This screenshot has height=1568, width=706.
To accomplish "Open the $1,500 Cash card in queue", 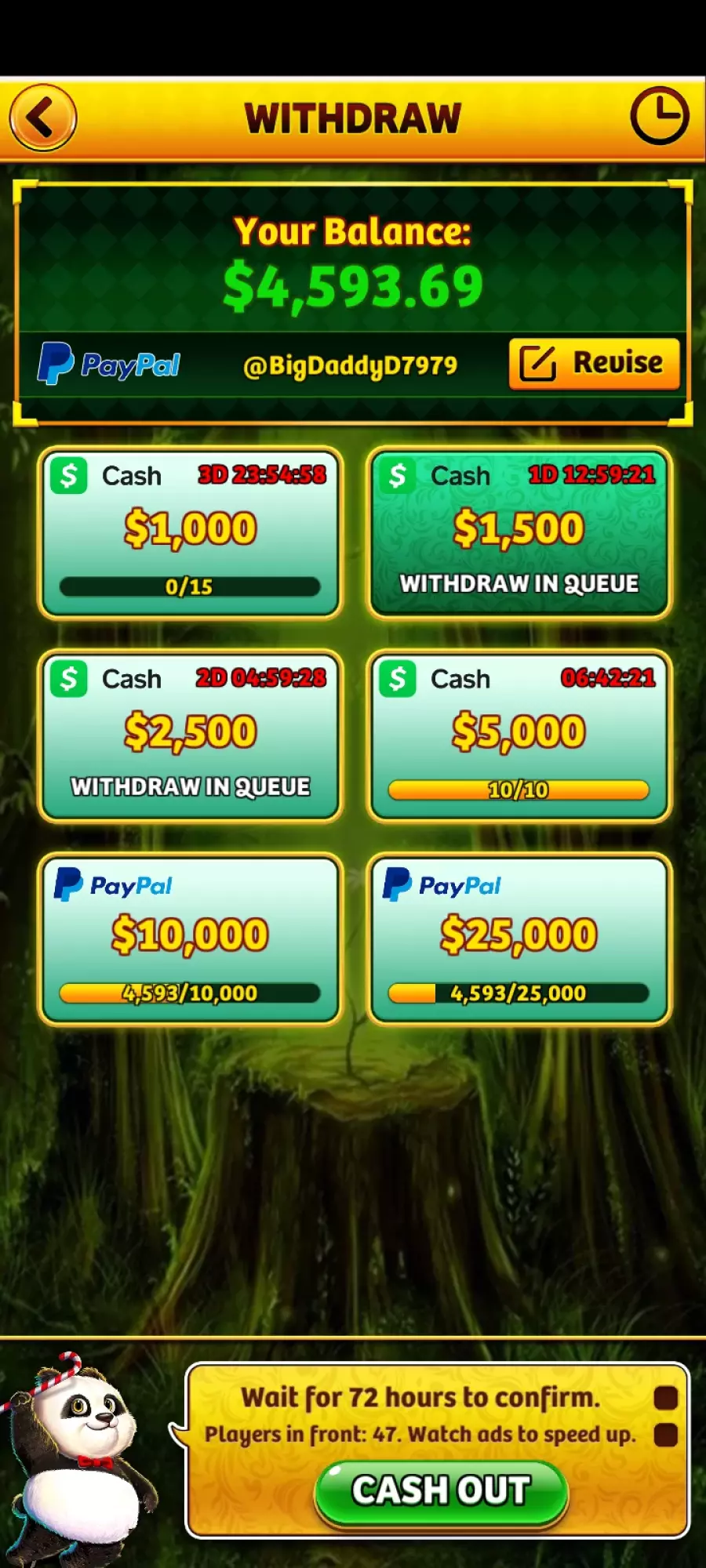I will pyautogui.click(x=519, y=532).
